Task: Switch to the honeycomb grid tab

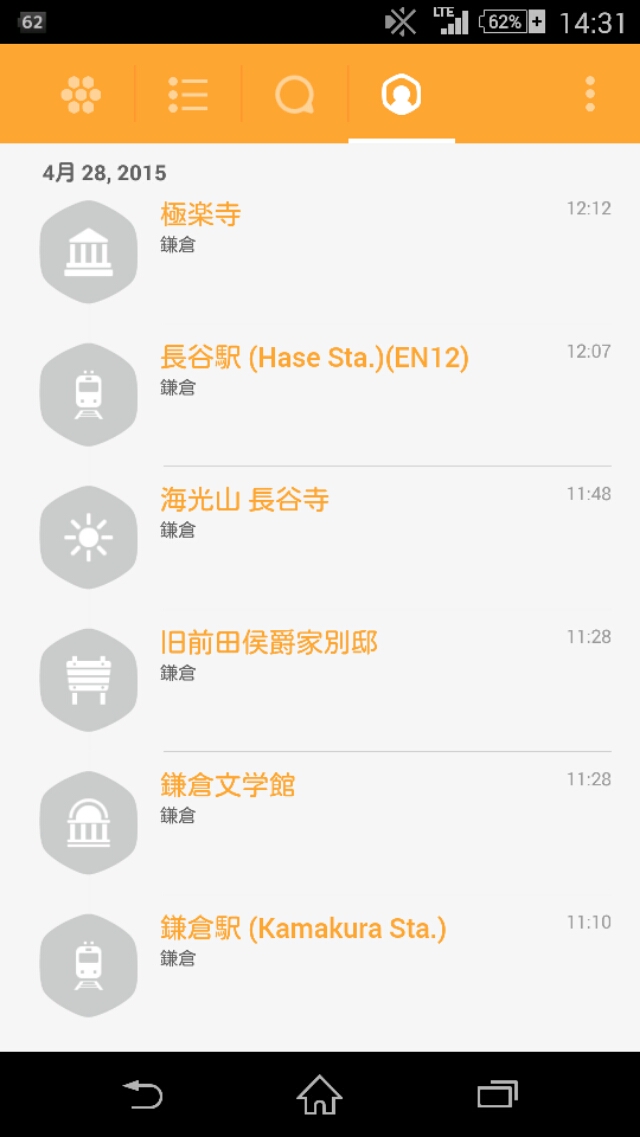Action: (80, 94)
